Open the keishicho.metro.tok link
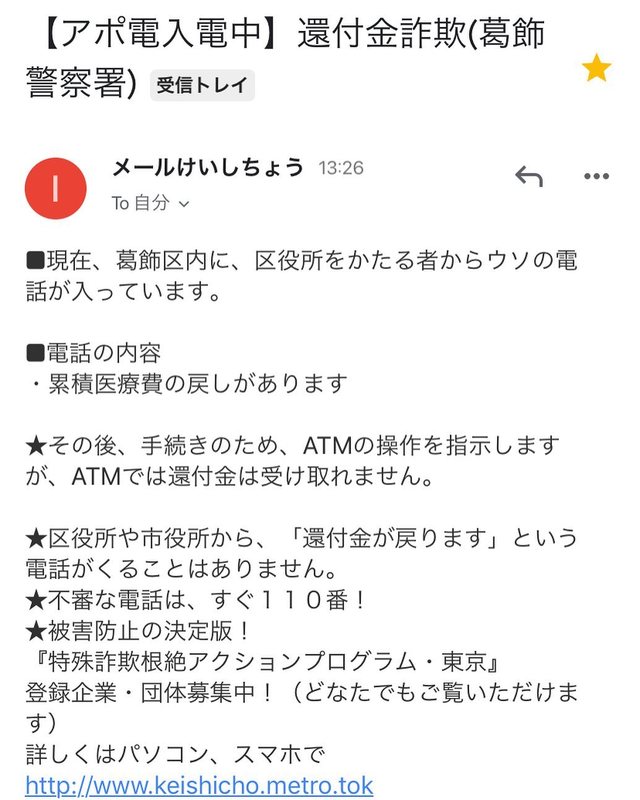Image resolution: width=640 pixels, height=800 pixels. [x=199, y=785]
